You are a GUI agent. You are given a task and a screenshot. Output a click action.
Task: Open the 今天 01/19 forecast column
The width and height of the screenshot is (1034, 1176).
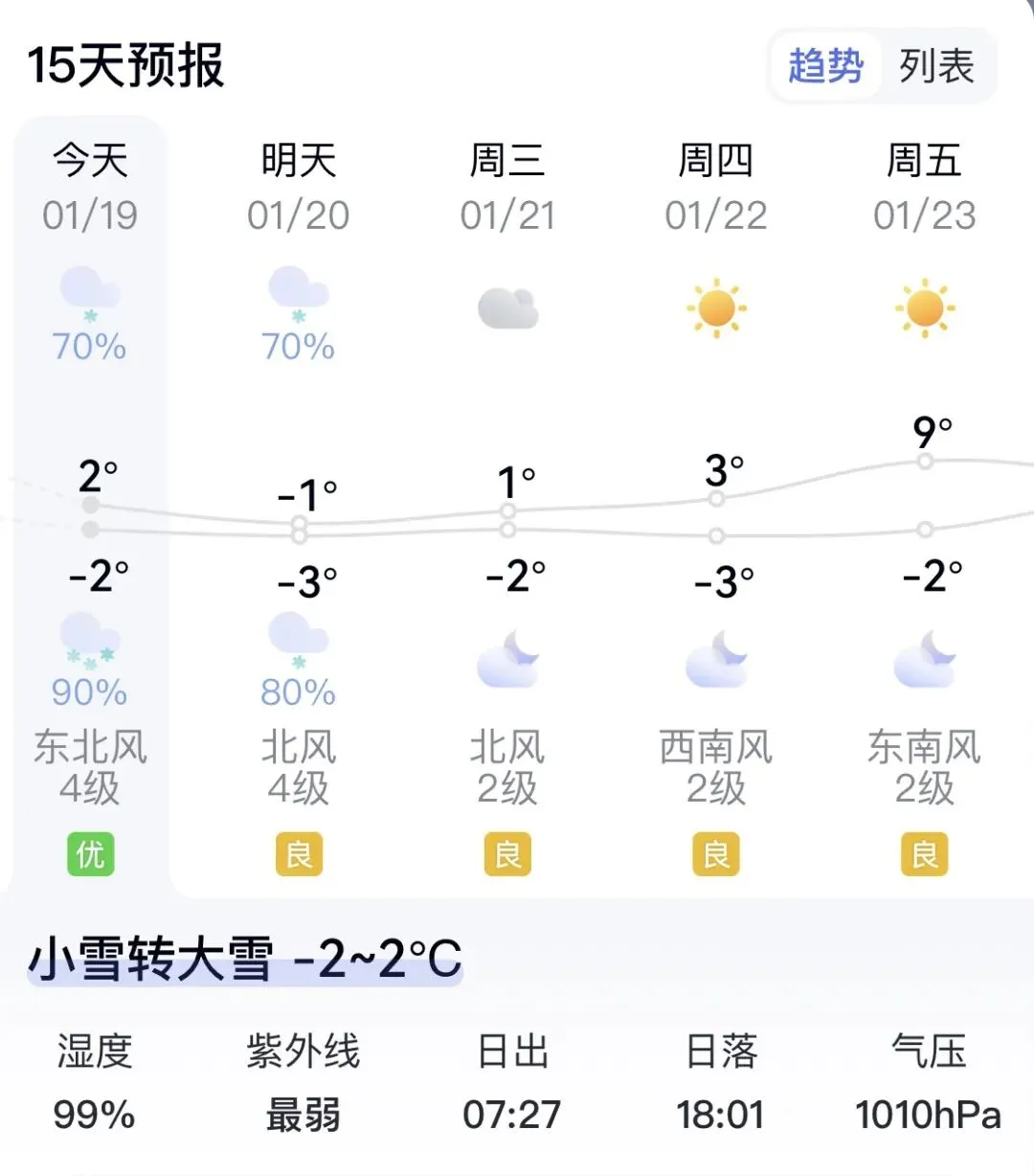[90, 188]
